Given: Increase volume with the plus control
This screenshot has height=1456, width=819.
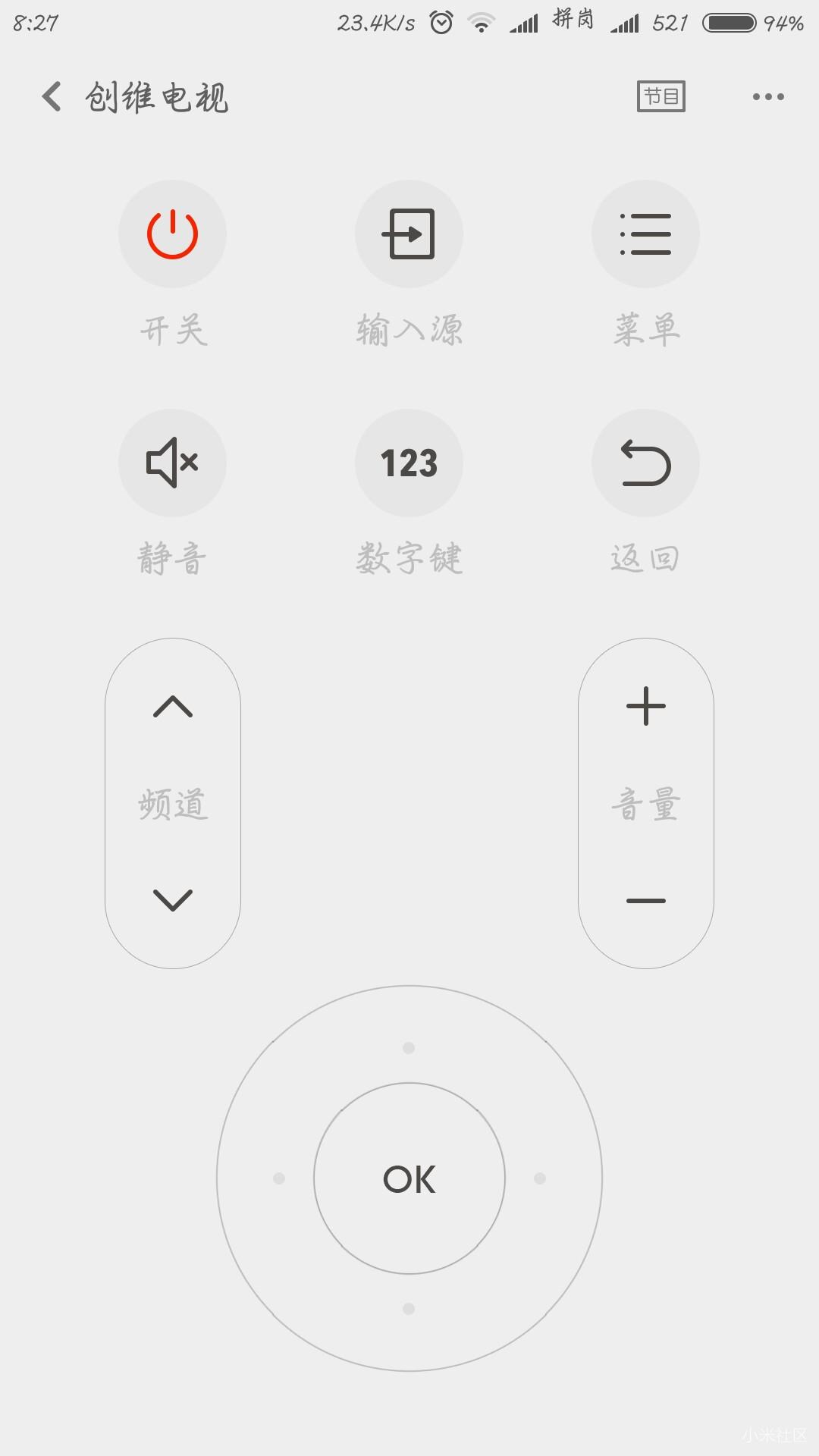Looking at the screenshot, I should point(645,707).
